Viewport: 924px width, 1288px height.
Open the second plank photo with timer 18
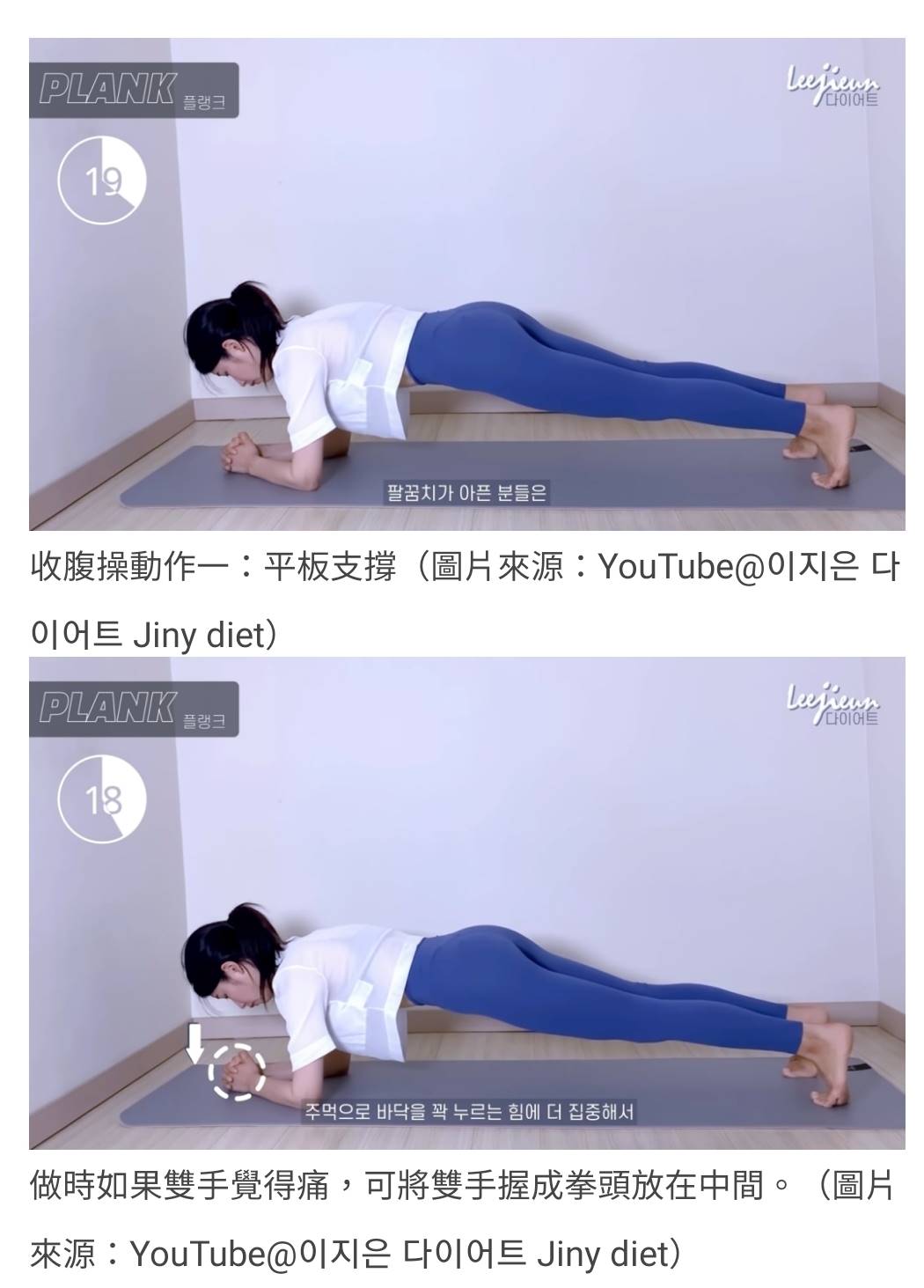pyautogui.click(x=466, y=902)
